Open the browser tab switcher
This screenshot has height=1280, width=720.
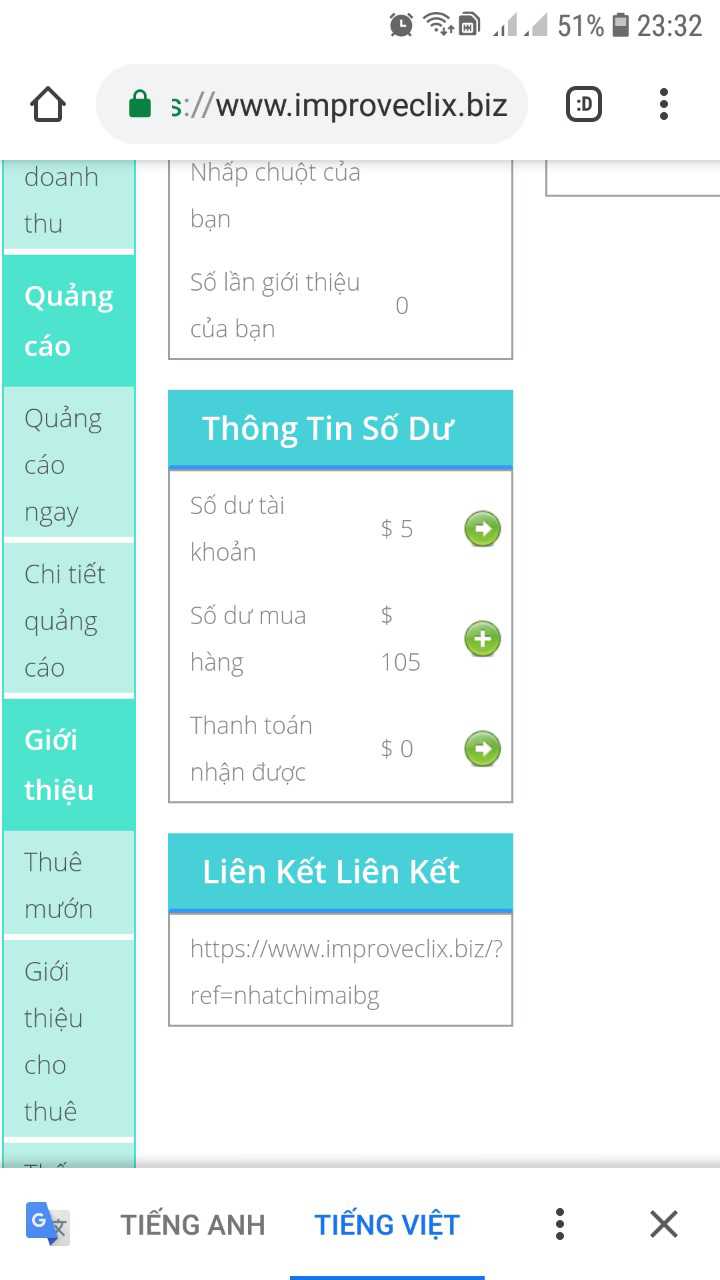click(x=584, y=104)
